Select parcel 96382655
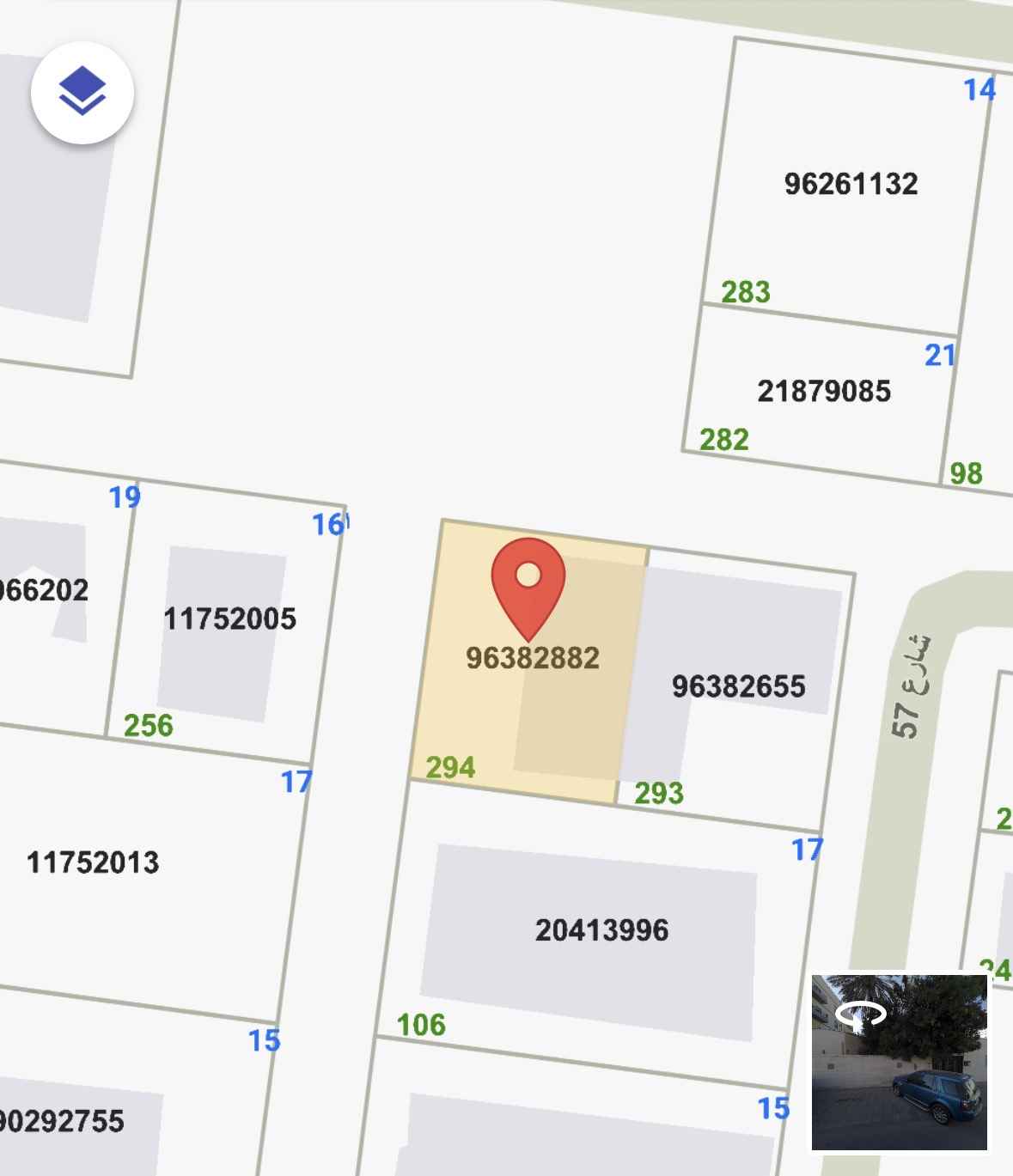The height and width of the screenshot is (1176, 1013). [x=737, y=686]
